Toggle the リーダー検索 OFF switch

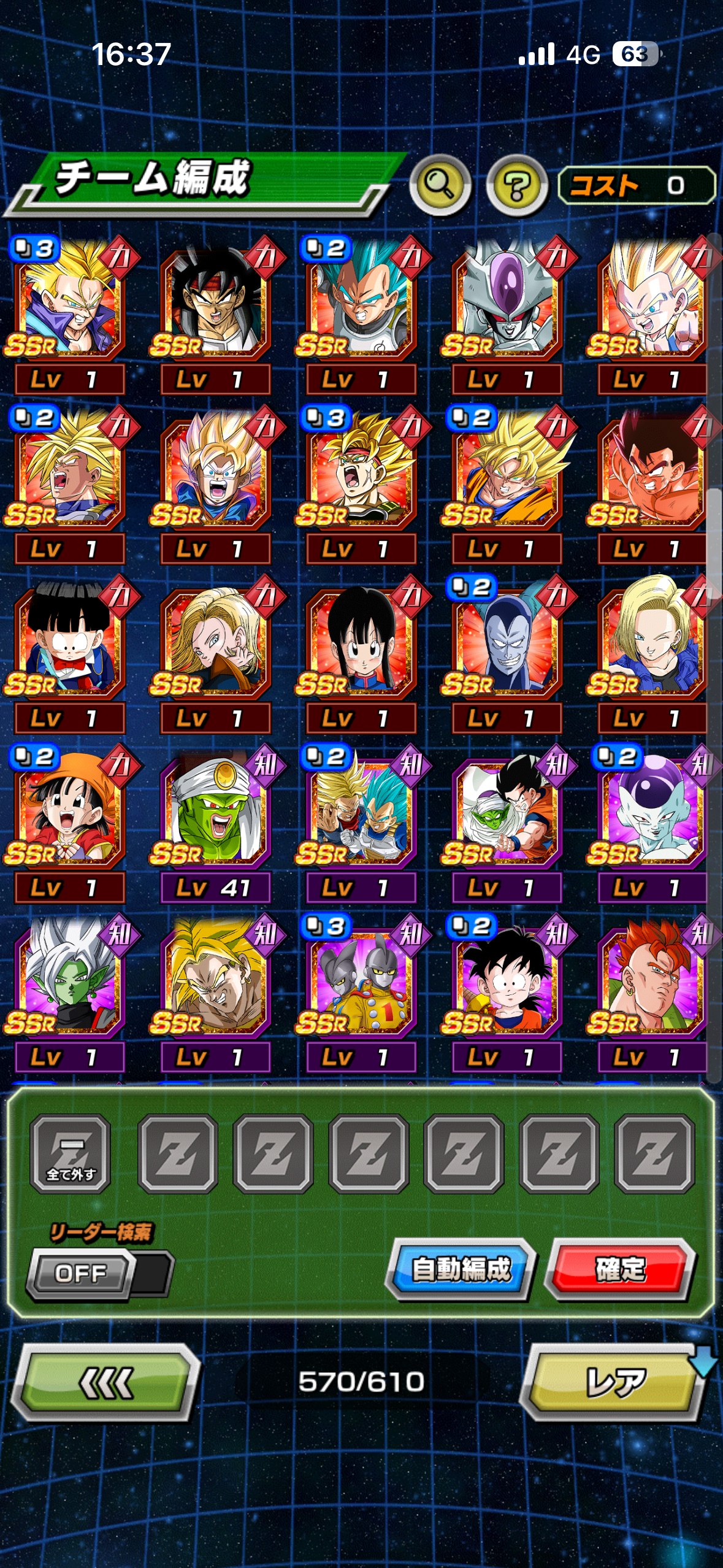[x=98, y=1274]
